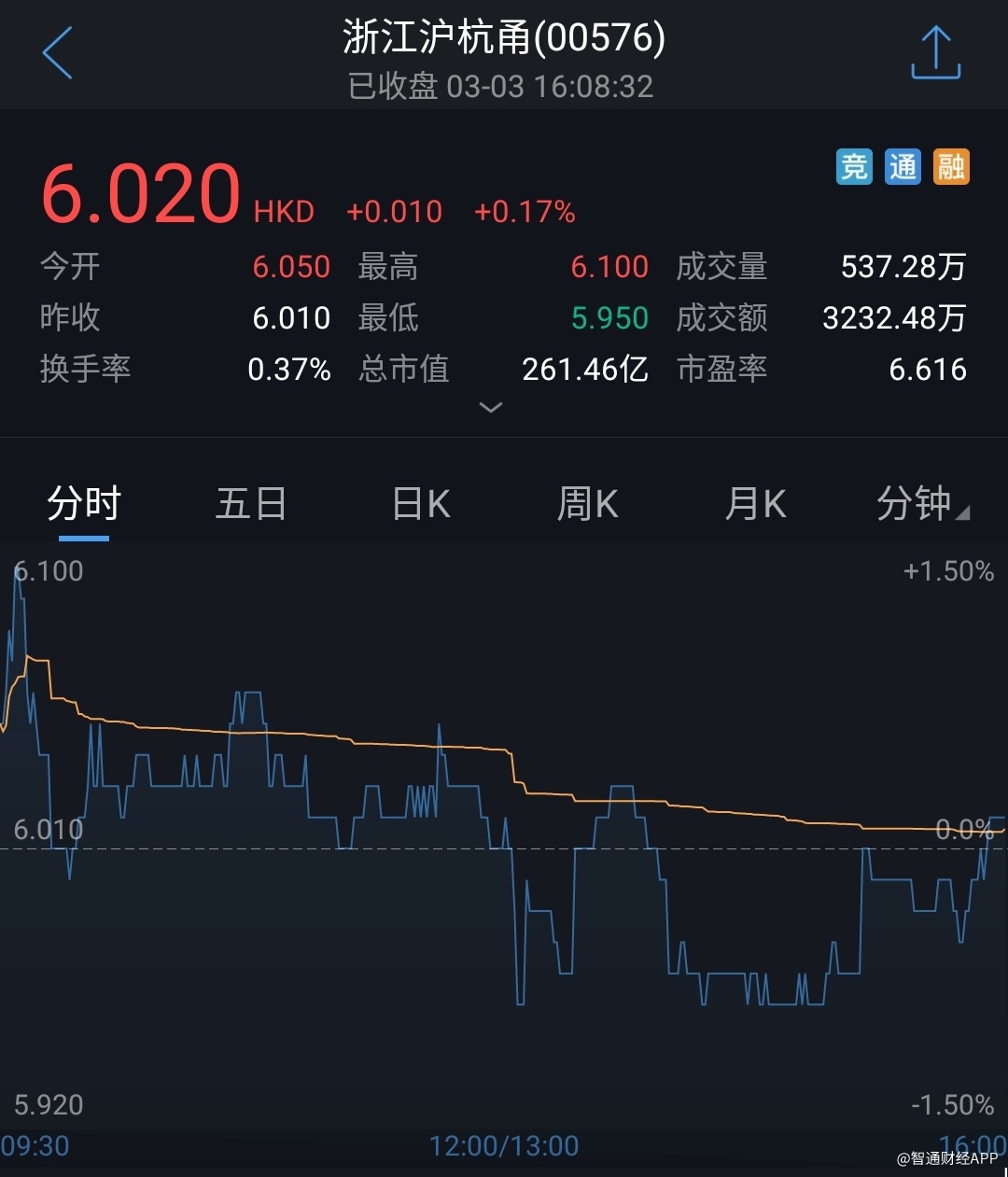Tap the 融 margin trading badge
The width and height of the screenshot is (1008, 1177).
click(951, 167)
